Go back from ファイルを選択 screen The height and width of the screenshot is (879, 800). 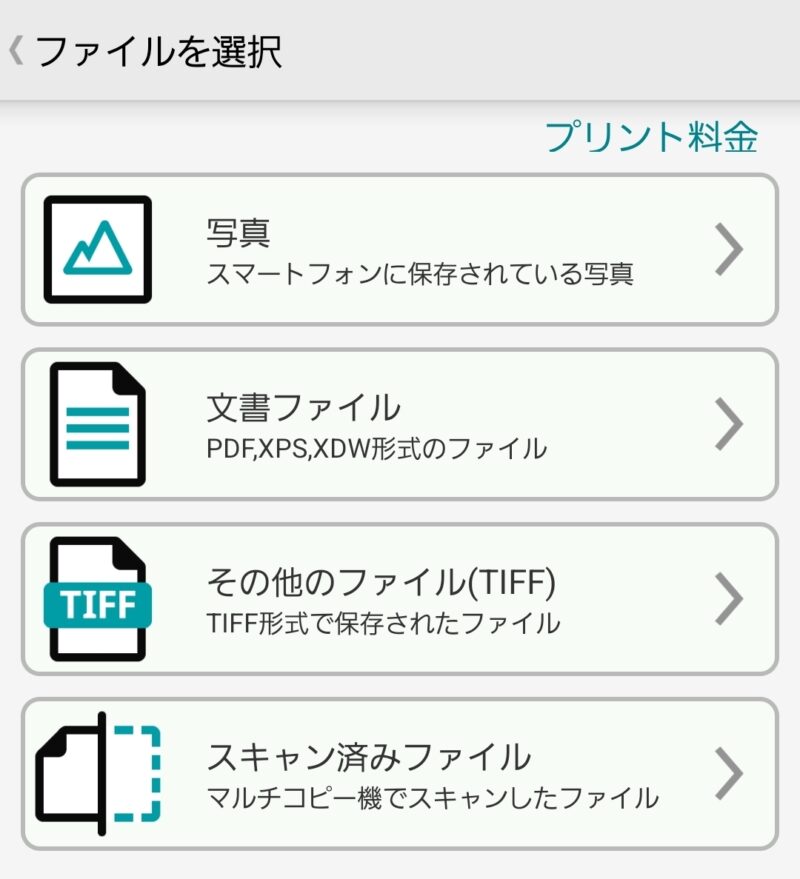click(17, 51)
